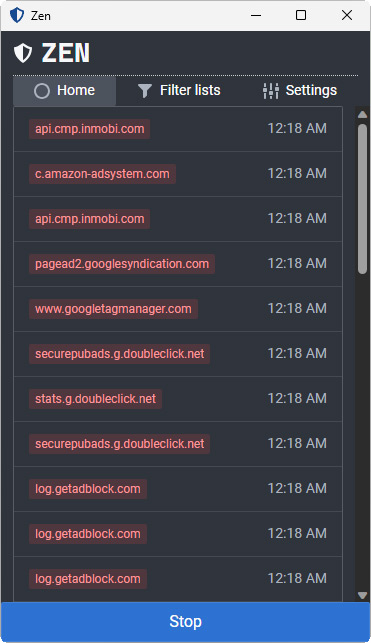Tap the stats.g.doubleclick.net row
This screenshot has width=371, height=643.
point(178,399)
